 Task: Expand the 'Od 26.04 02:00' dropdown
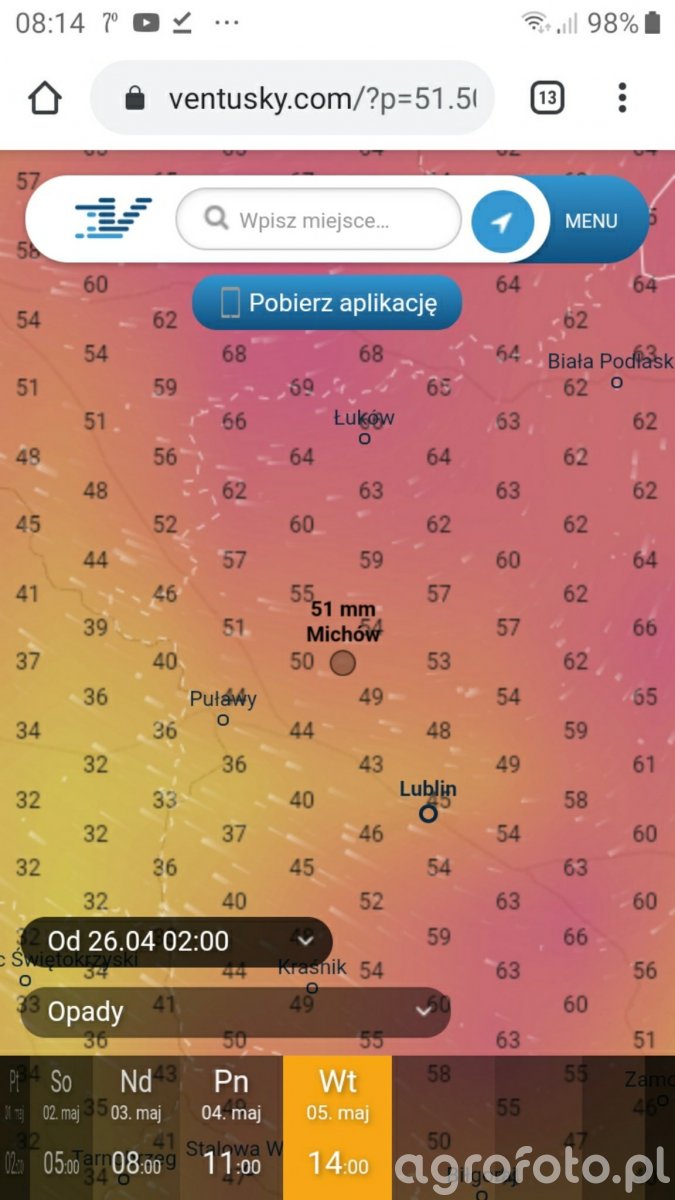[x=177, y=941]
